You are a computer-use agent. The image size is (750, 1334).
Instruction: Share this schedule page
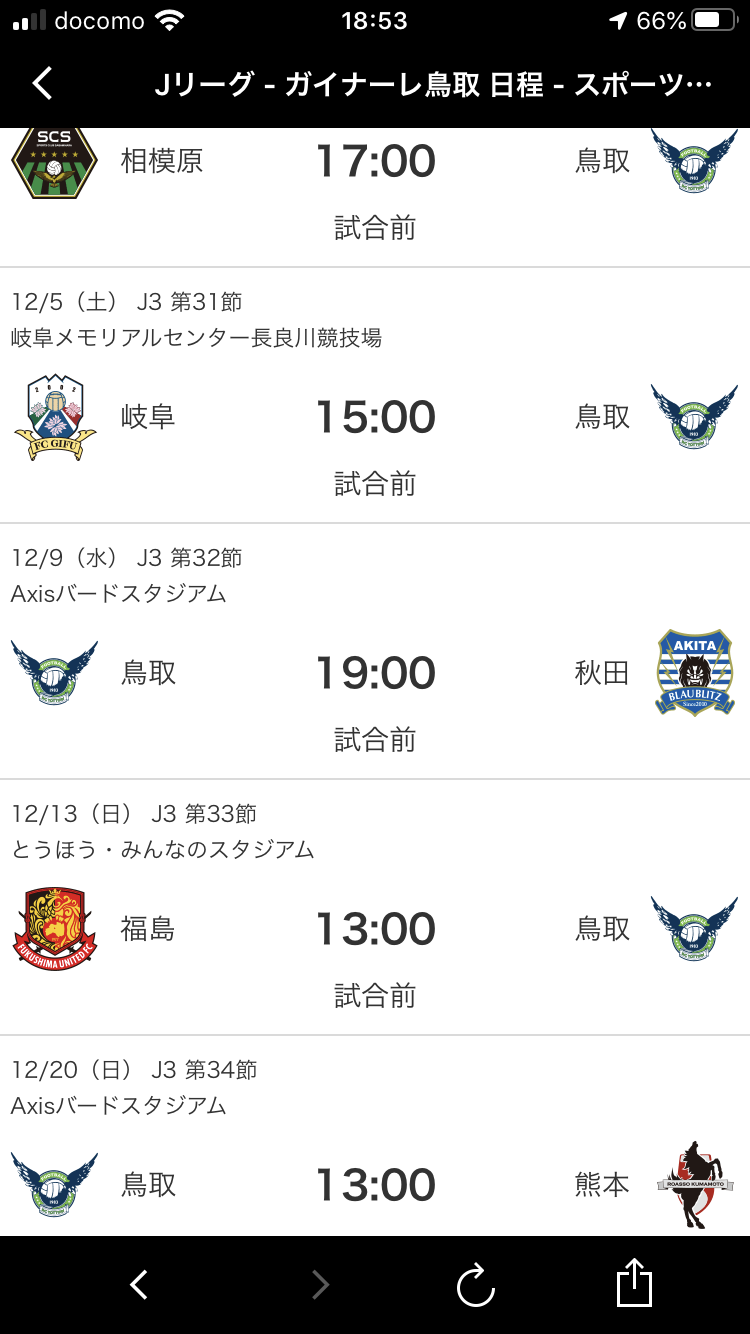[634, 1283]
